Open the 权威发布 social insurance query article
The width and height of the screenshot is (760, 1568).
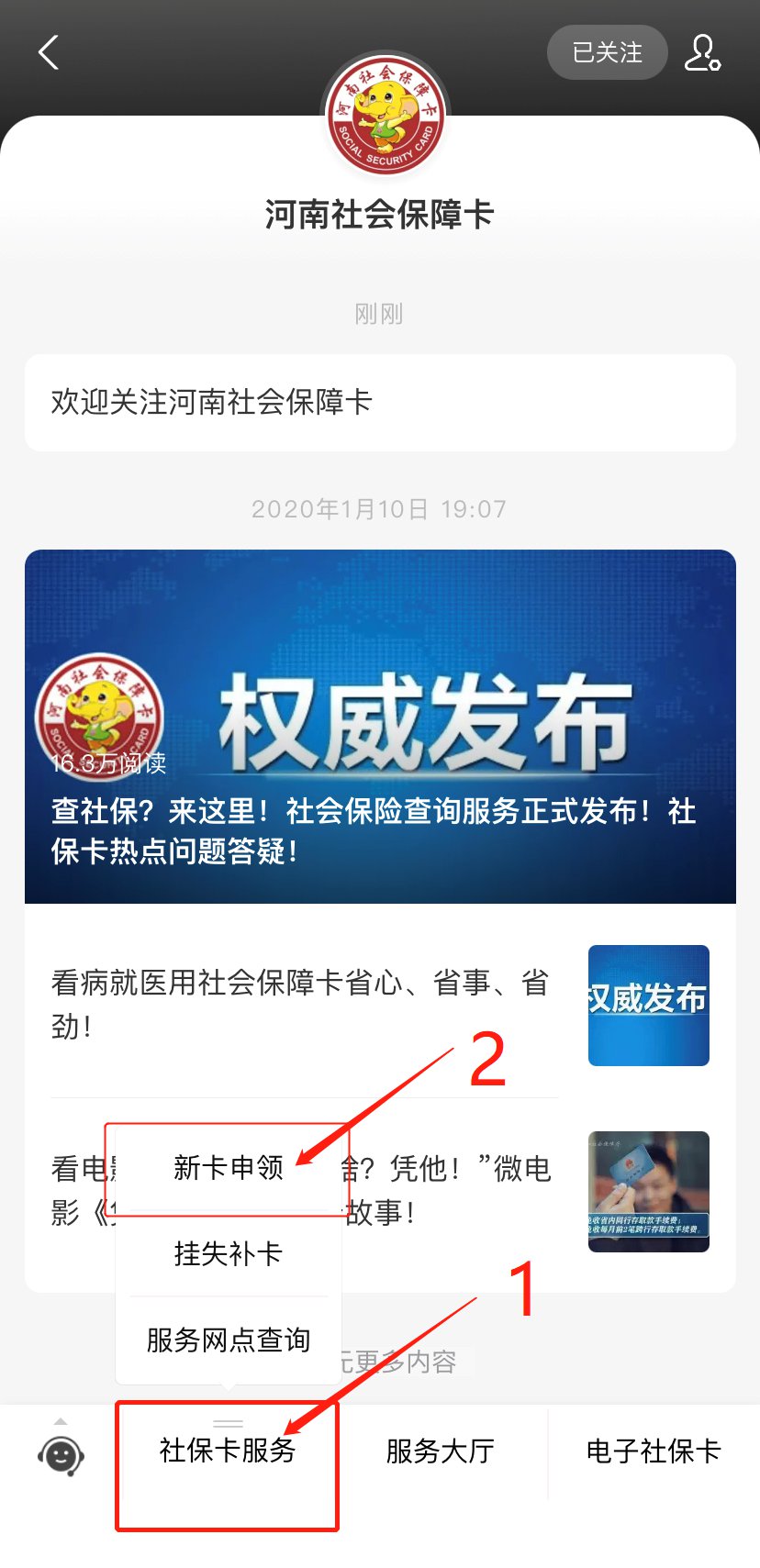(x=380, y=727)
